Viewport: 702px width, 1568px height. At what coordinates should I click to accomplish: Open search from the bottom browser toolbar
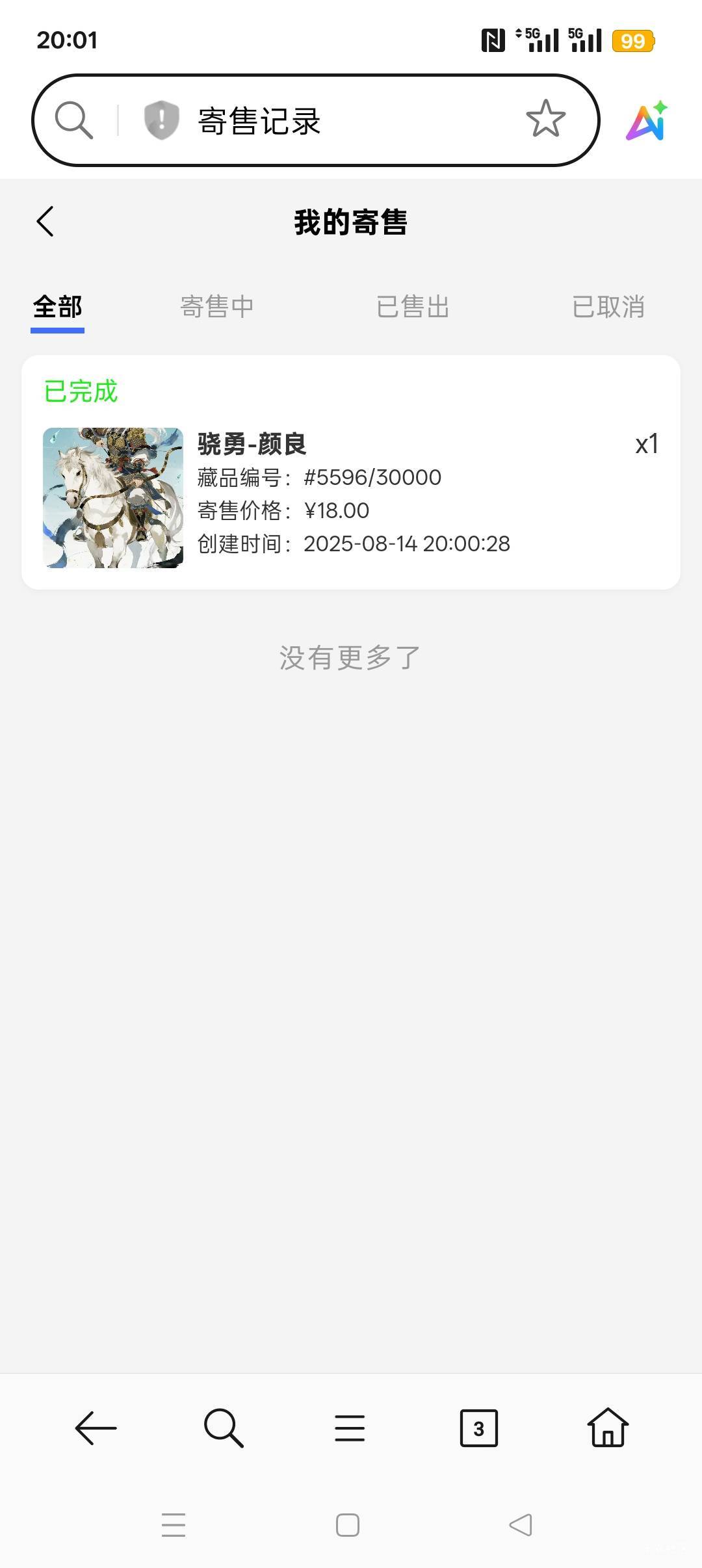224,1428
